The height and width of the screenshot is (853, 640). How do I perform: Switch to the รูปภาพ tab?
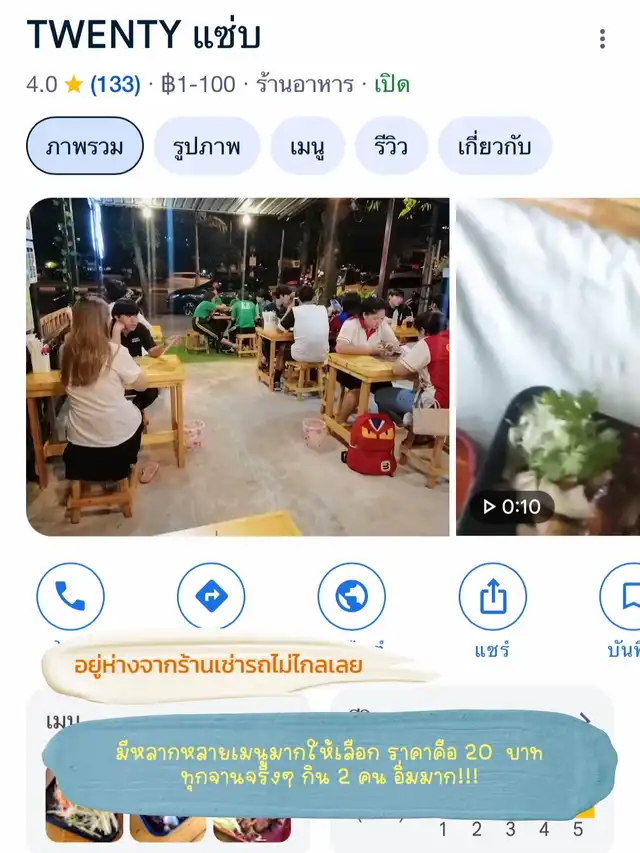coord(207,146)
